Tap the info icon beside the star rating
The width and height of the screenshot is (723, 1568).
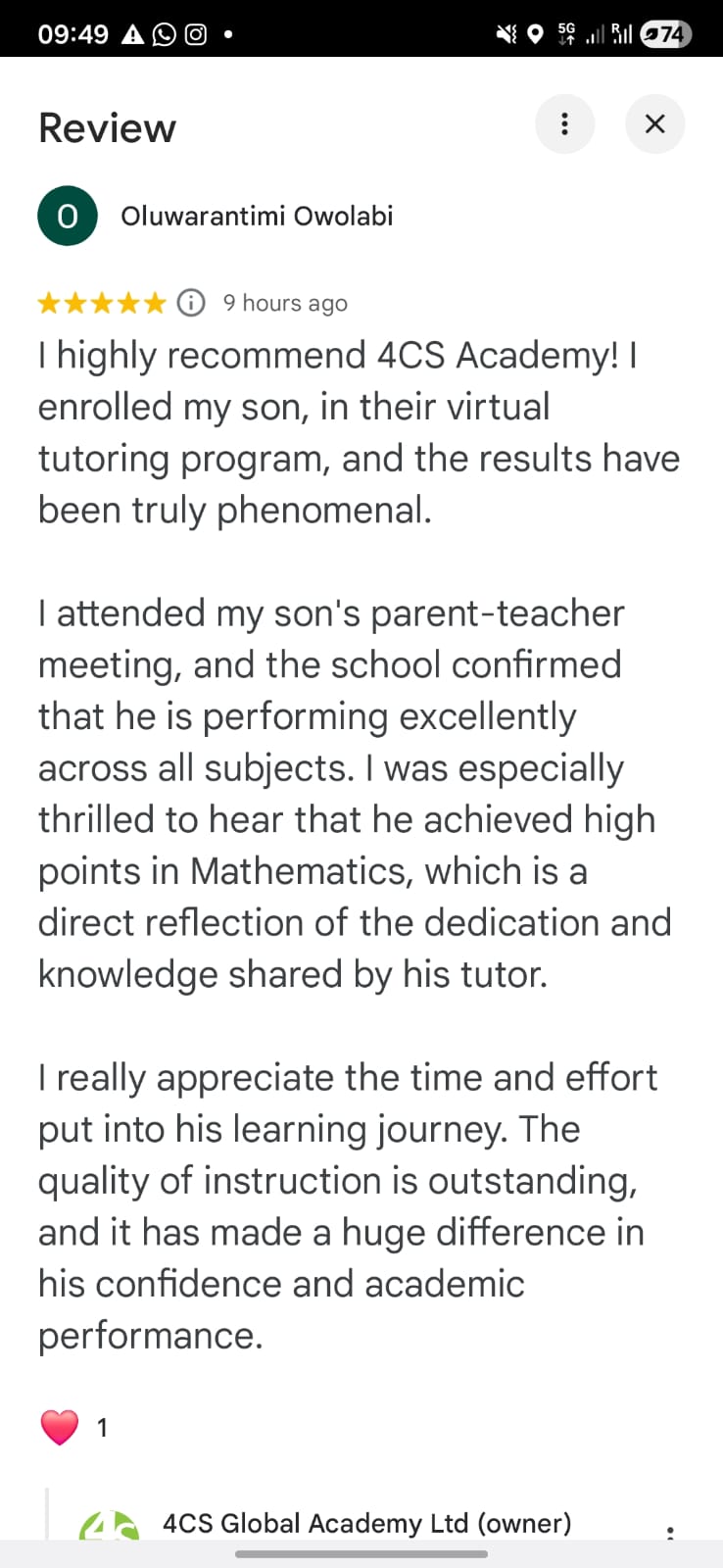coord(191,303)
